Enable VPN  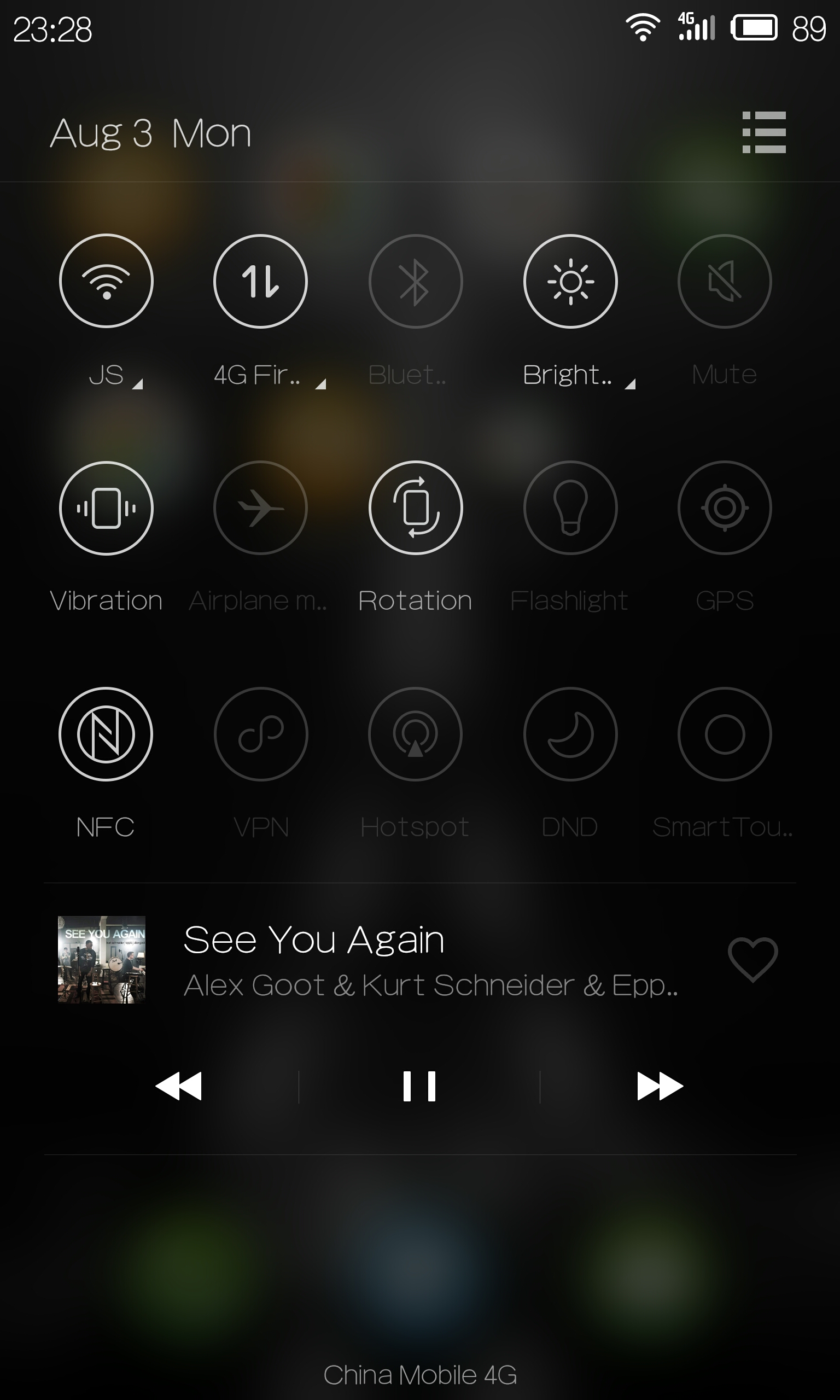coord(260,734)
